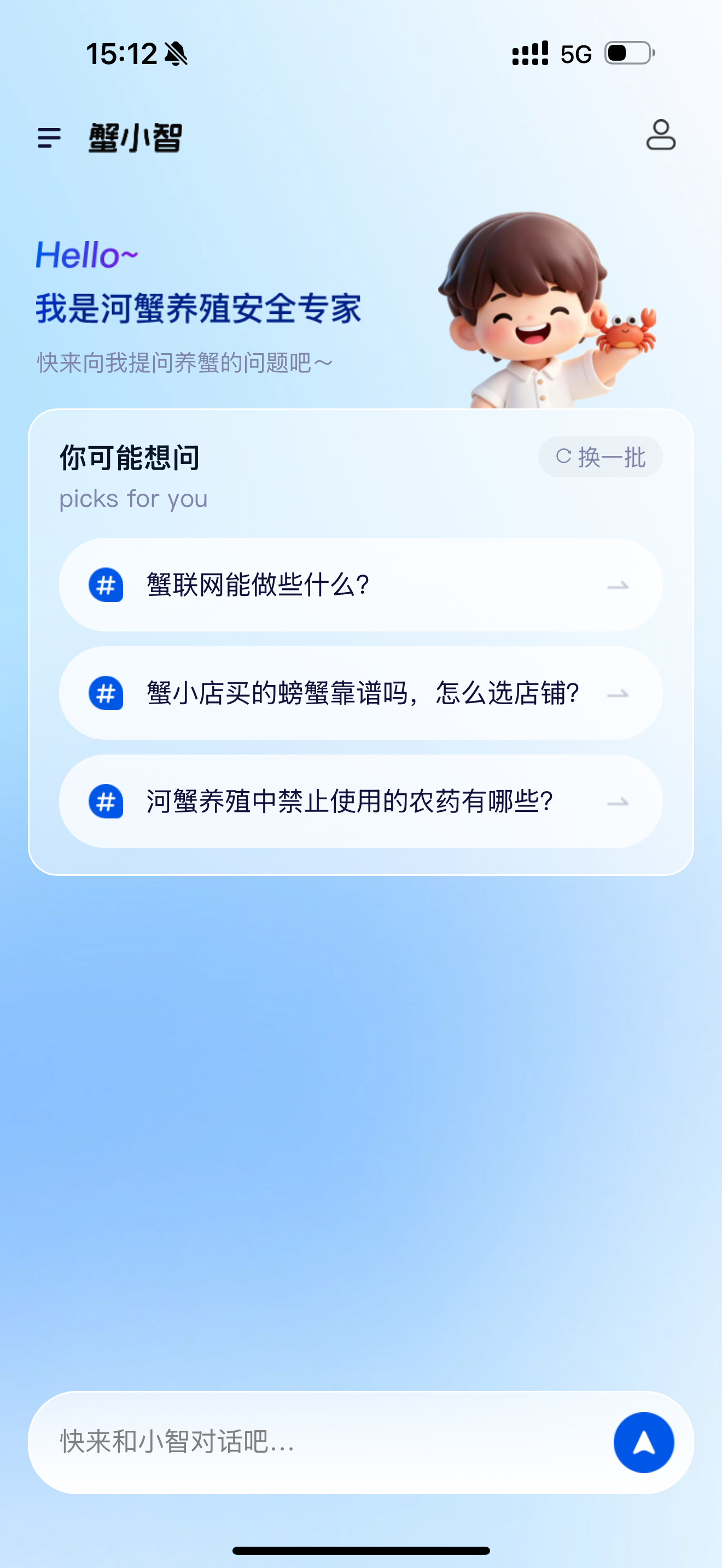This screenshot has height=1568, width=722.
Task: Refresh suggestions with 换一批
Action: [x=600, y=457]
